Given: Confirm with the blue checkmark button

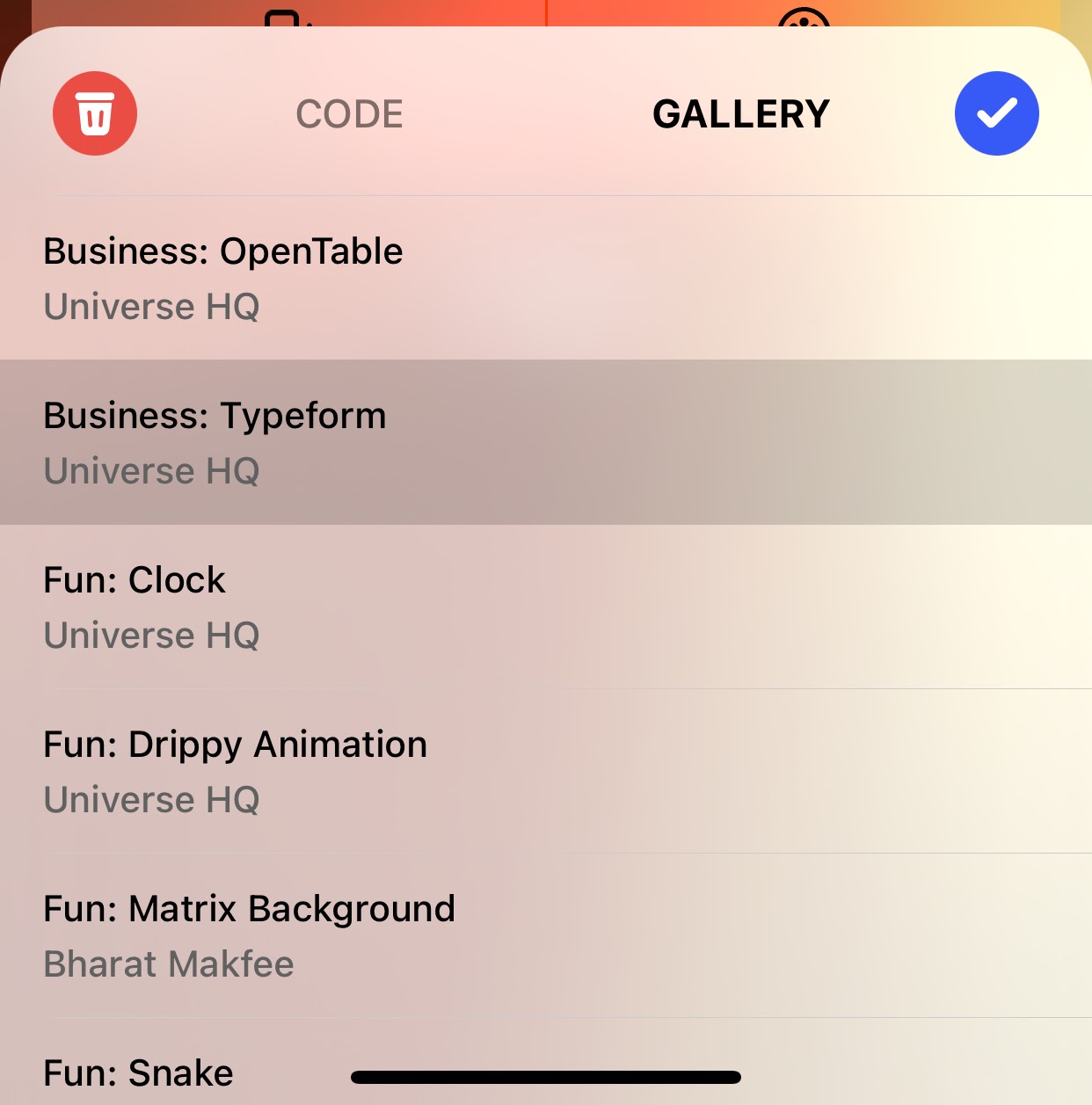Looking at the screenshot, I should coord(996,113).
